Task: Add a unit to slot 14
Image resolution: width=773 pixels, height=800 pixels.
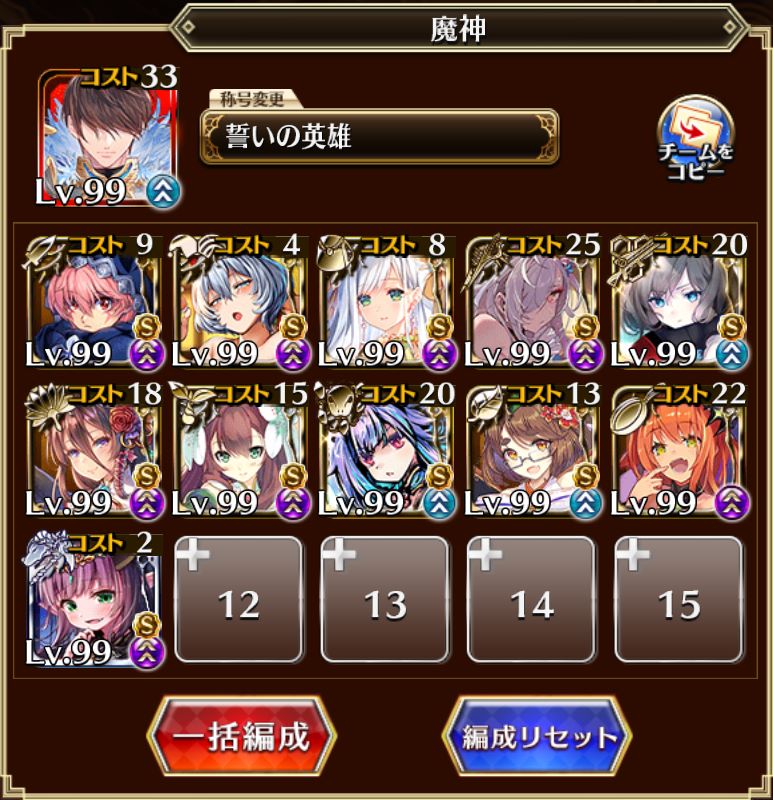Action: click(x=532, y=600)
